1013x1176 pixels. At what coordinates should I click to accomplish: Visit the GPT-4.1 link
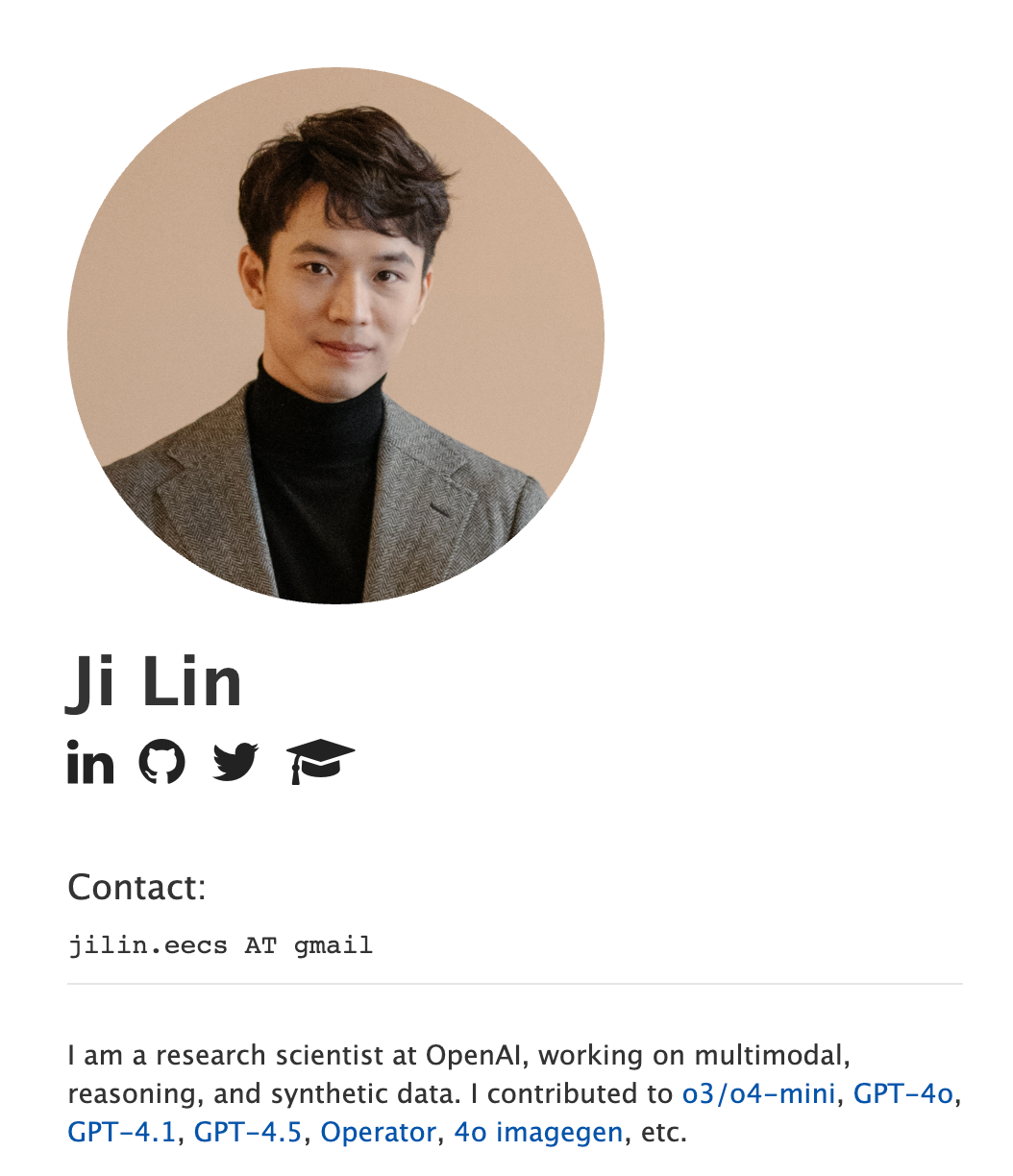coord(121,1133)
